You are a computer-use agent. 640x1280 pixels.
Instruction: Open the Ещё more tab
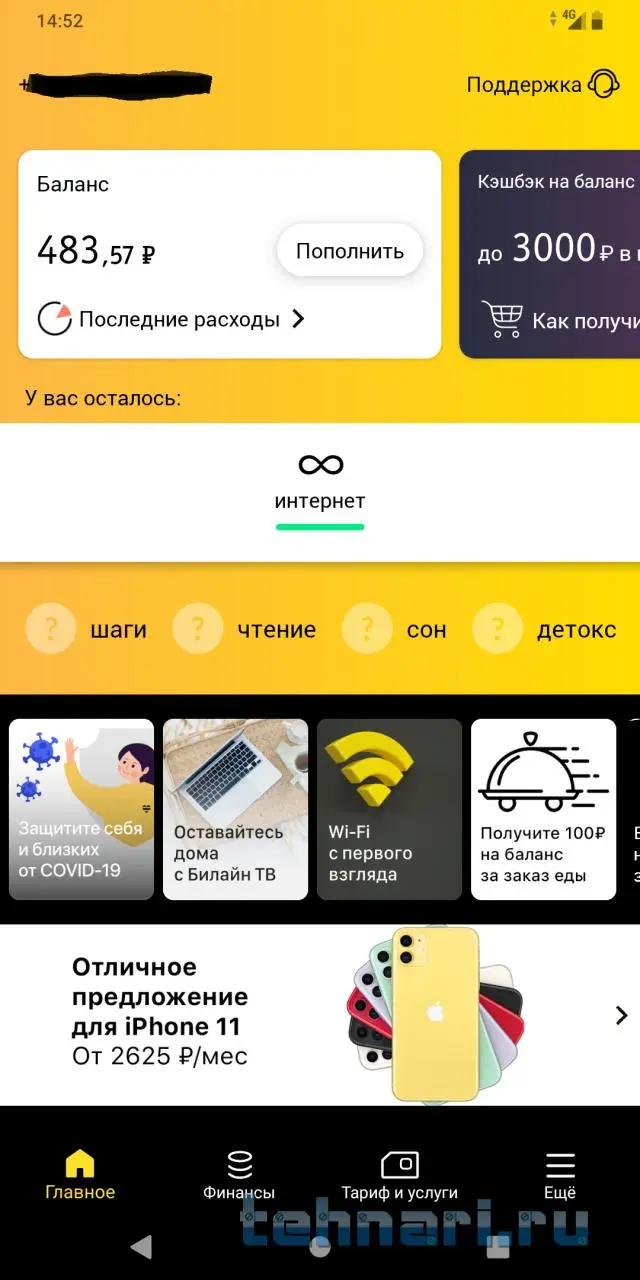point(560,1175)
